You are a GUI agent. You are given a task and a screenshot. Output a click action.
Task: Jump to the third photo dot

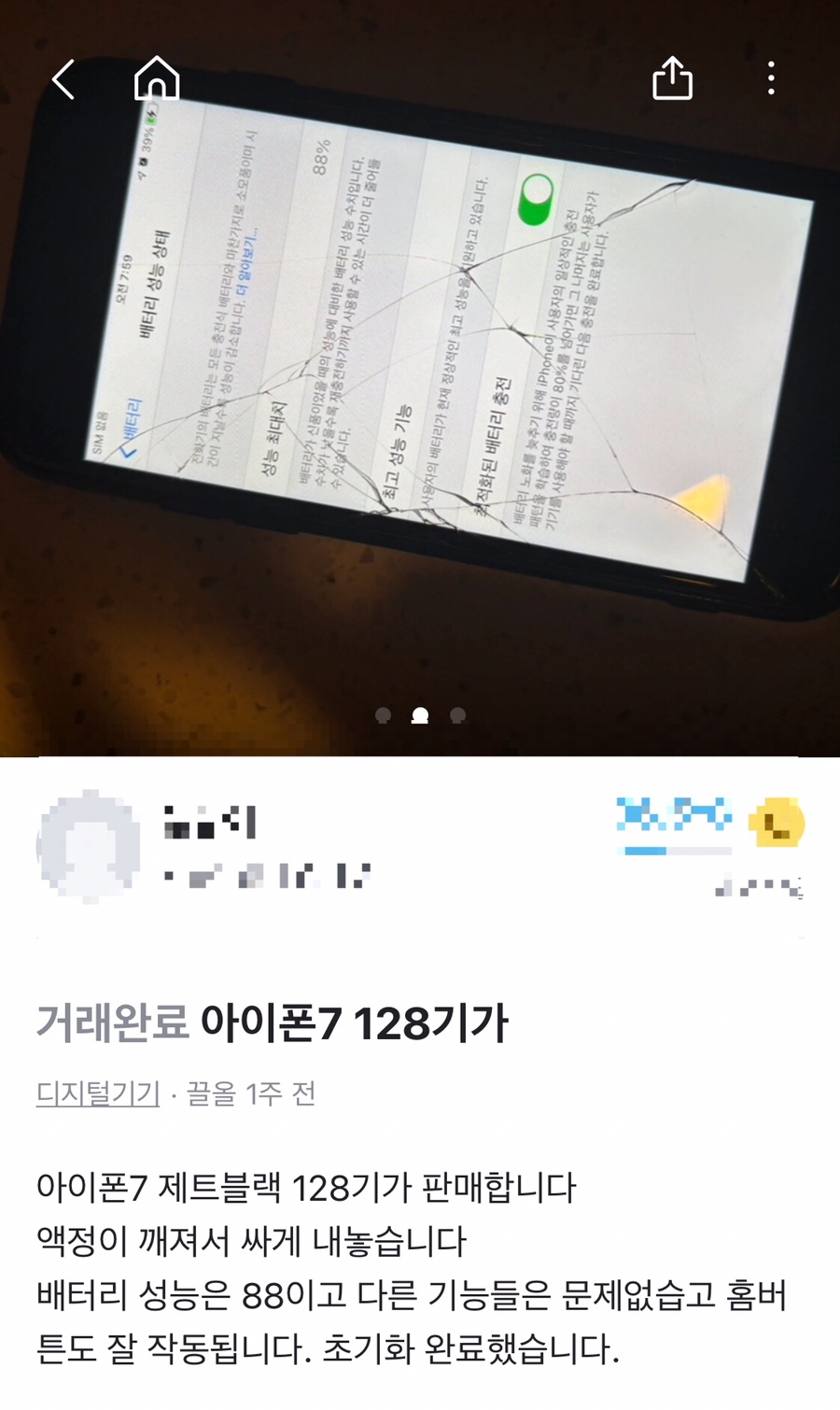pyautogui.click(x=457, y=715)
